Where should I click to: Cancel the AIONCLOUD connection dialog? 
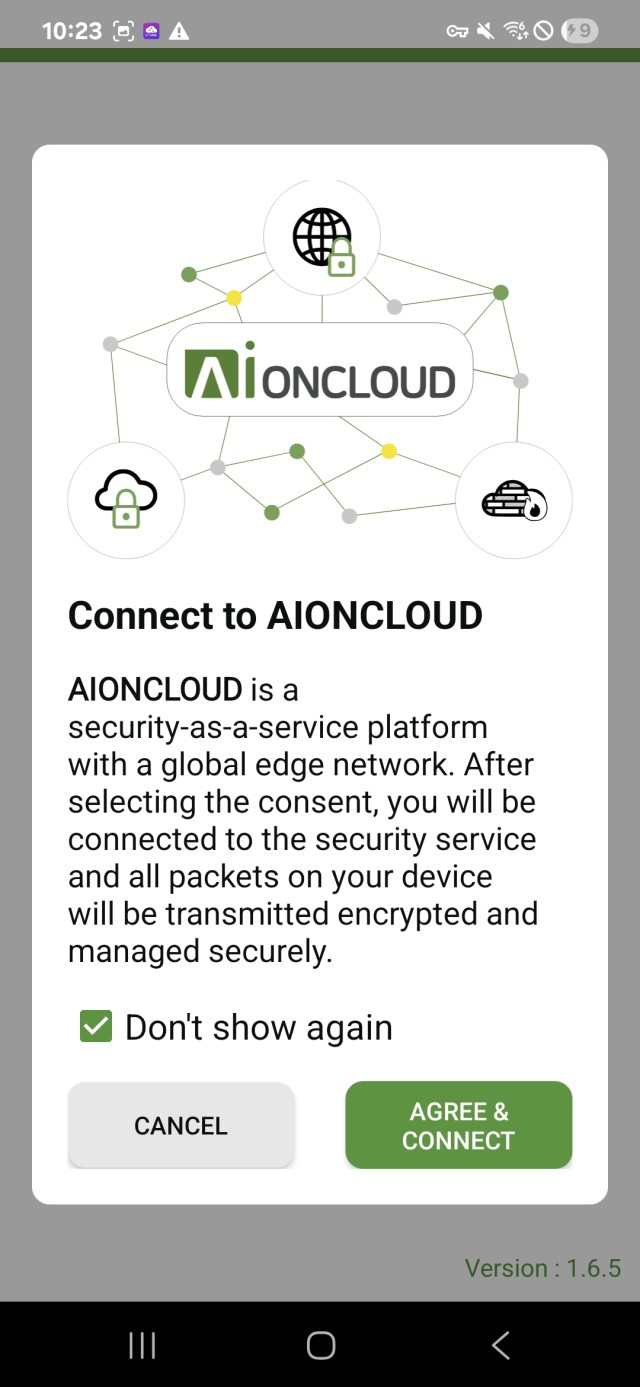click(181, 1125)
